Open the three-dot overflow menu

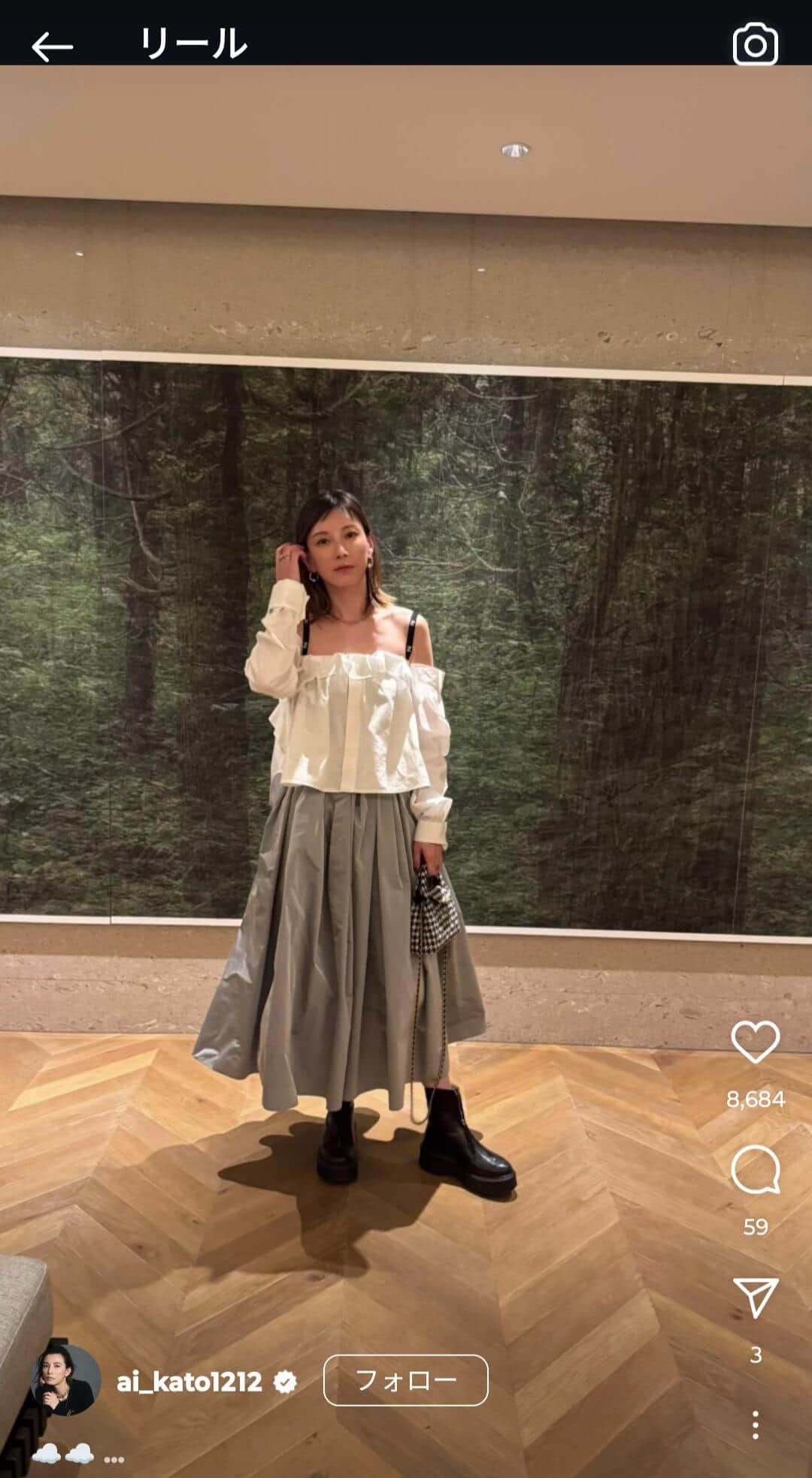755,1425
